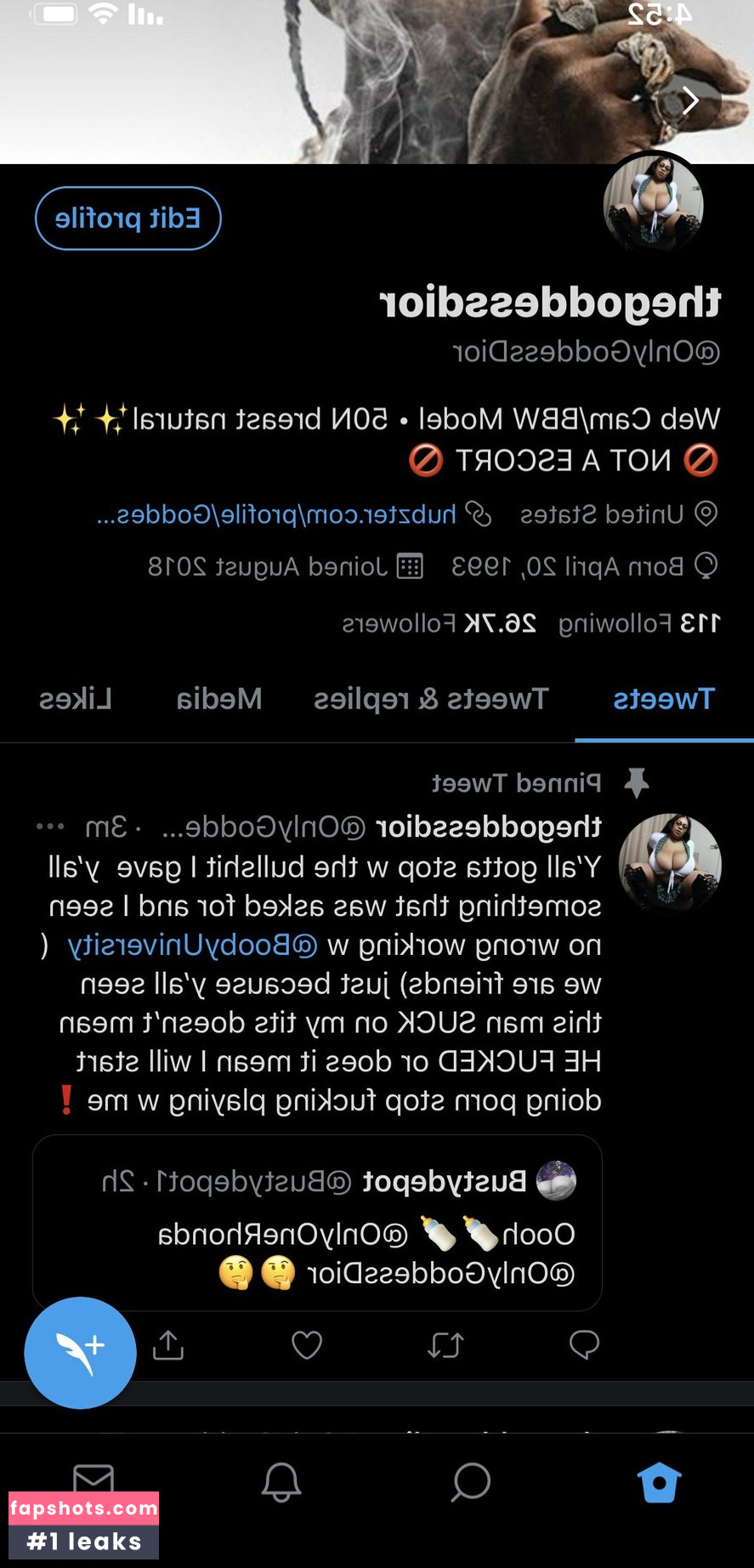Screen dimensions: 754x1568
Task: Tap the Edit profile button
Action: (x=128, y=219)
